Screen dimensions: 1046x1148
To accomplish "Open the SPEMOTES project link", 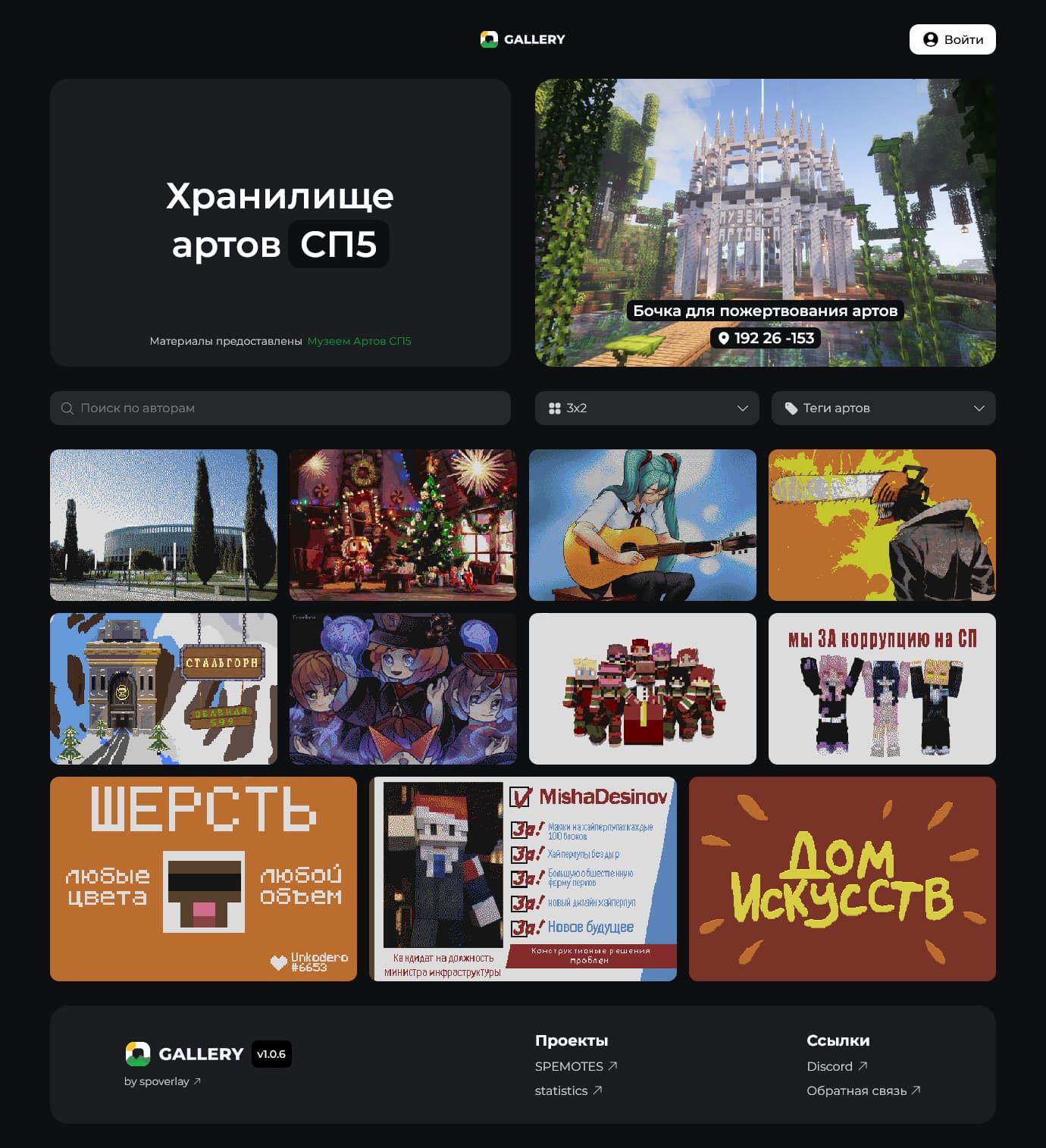I will pyautogui.click(x=575, y=1066).
